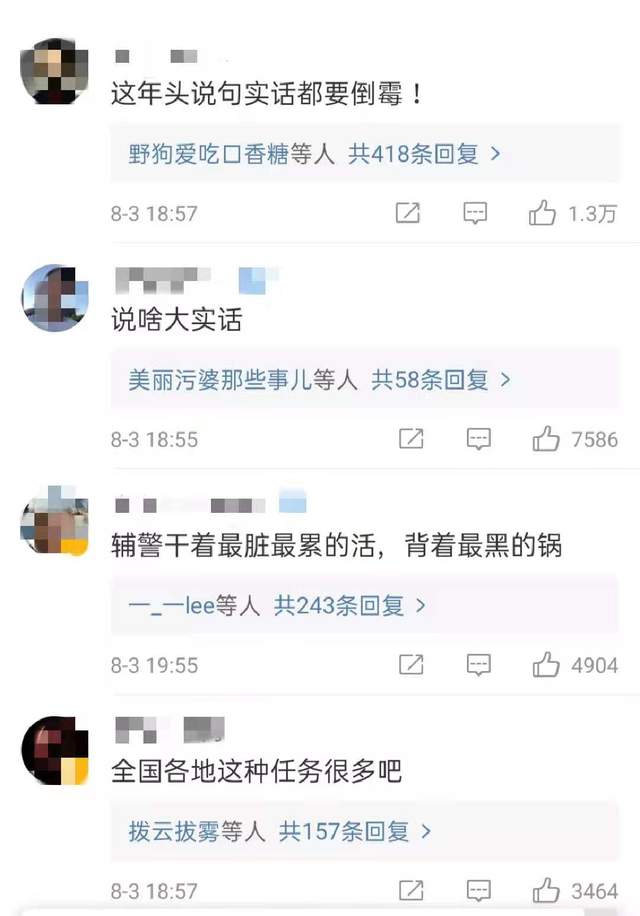
Task: Reply to the comment 说啥大实话
Action: coord(479,439)
